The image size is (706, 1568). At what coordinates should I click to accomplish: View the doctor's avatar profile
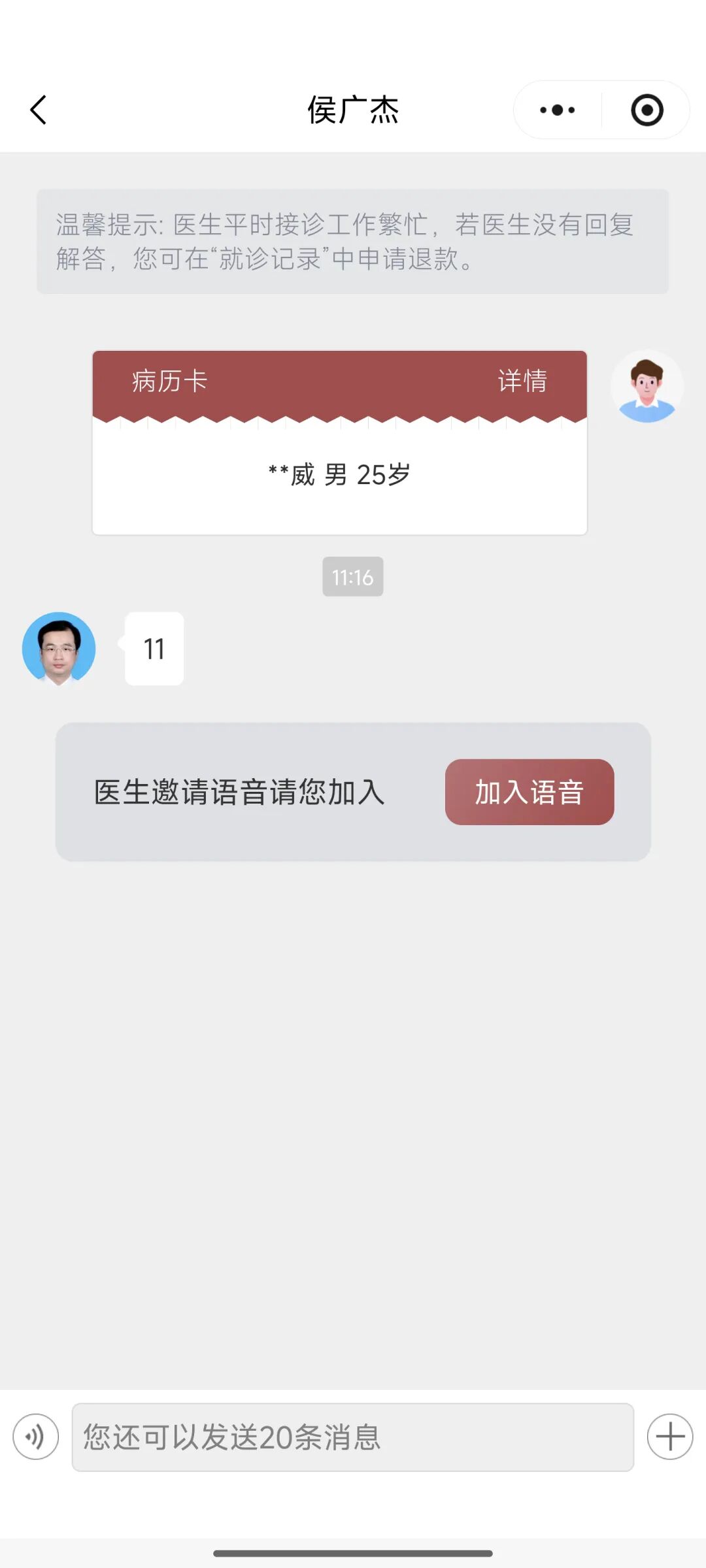tap(59, 648)
